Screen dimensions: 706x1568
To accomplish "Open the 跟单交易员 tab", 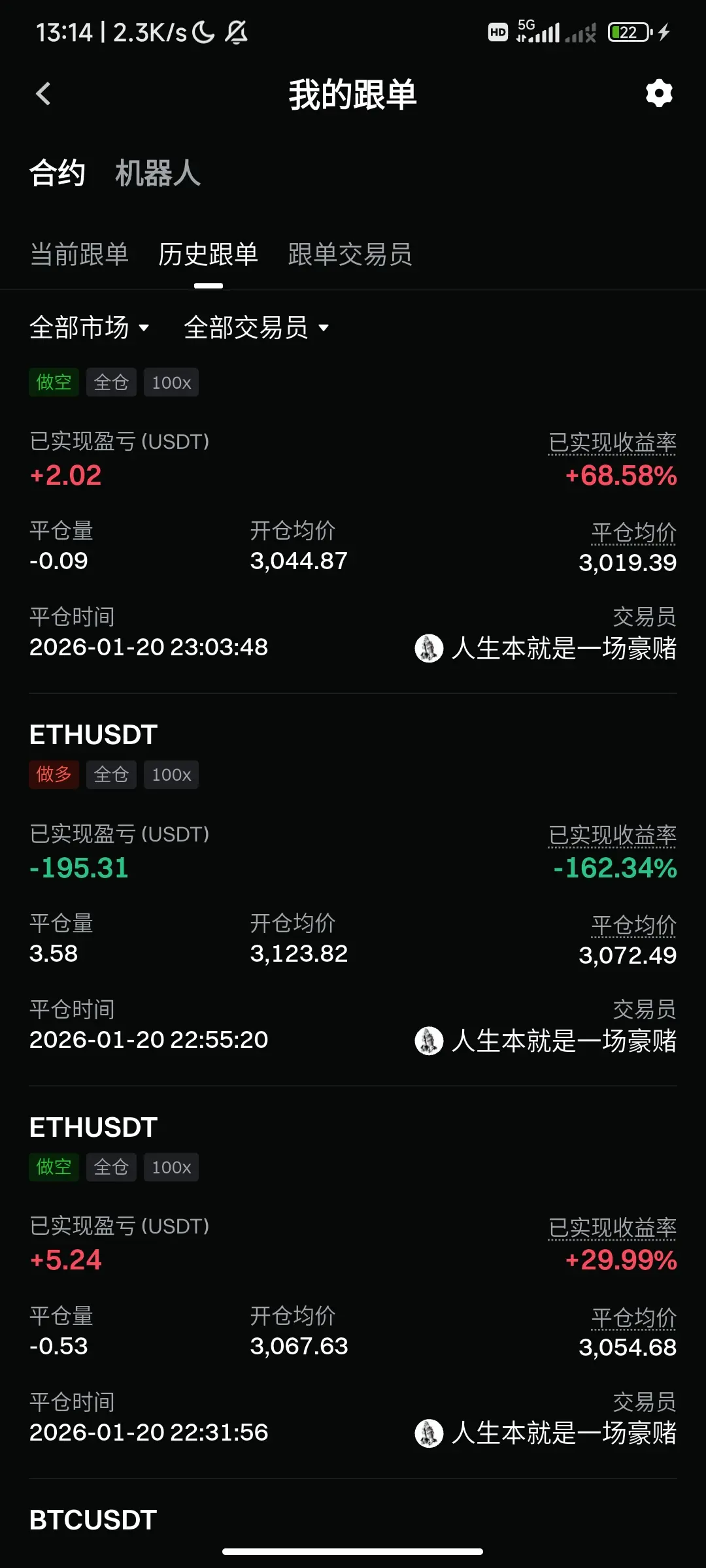I will [x=350, y=254].
